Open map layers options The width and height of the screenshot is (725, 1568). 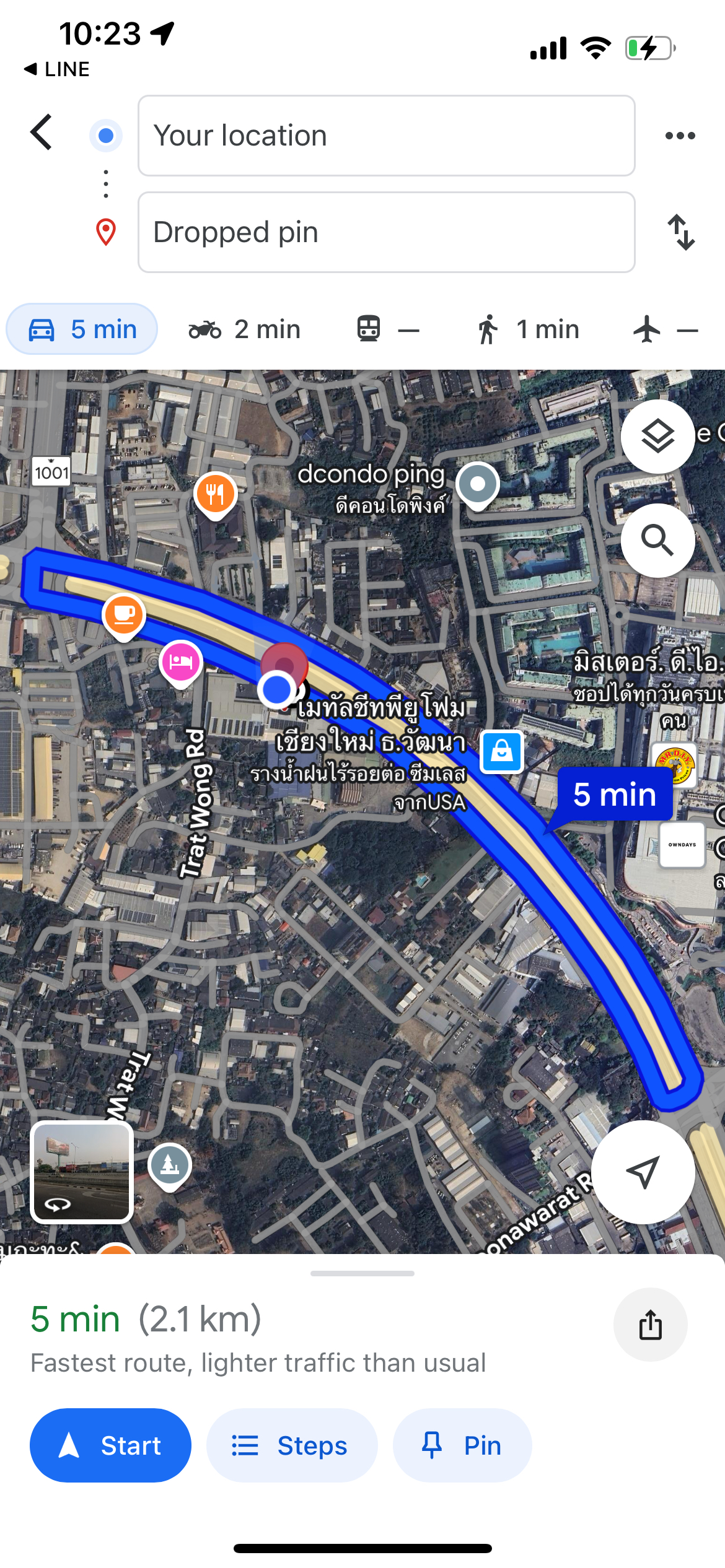657,437
